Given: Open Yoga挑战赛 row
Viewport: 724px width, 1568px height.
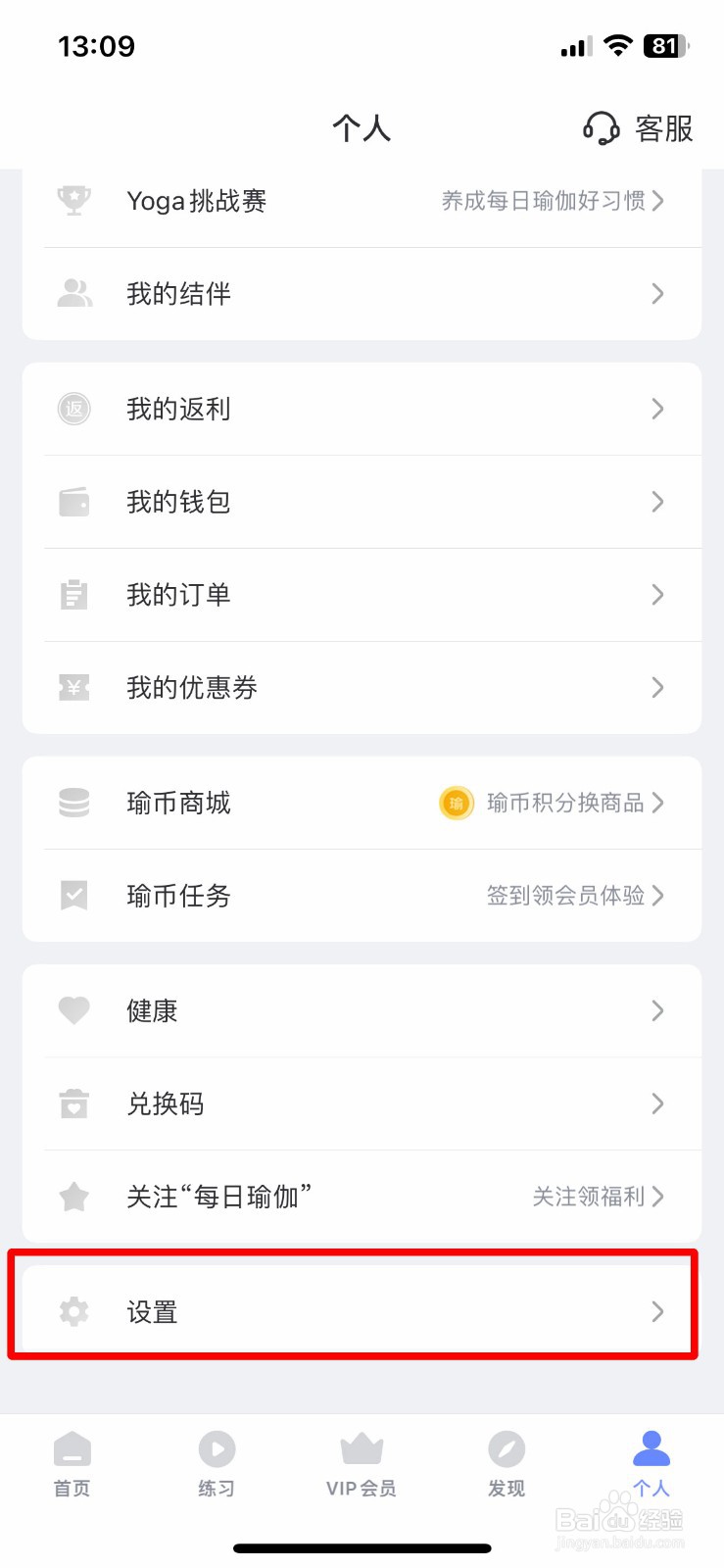Looking at the screenshot, I should click(x=362, y=202).
